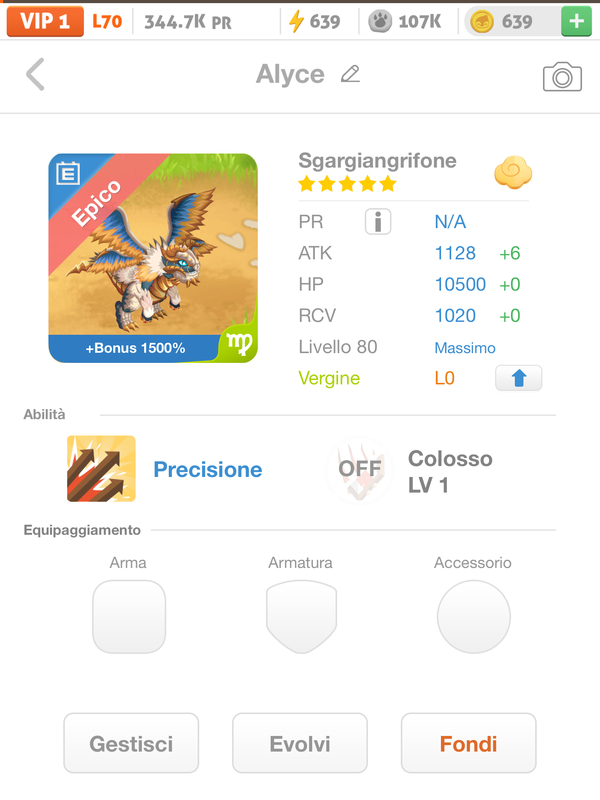The width and height of the screenshot is (600, 800).
Task: Upgrade the Vergine level with the blue arrow
Action: click(518, 378)
